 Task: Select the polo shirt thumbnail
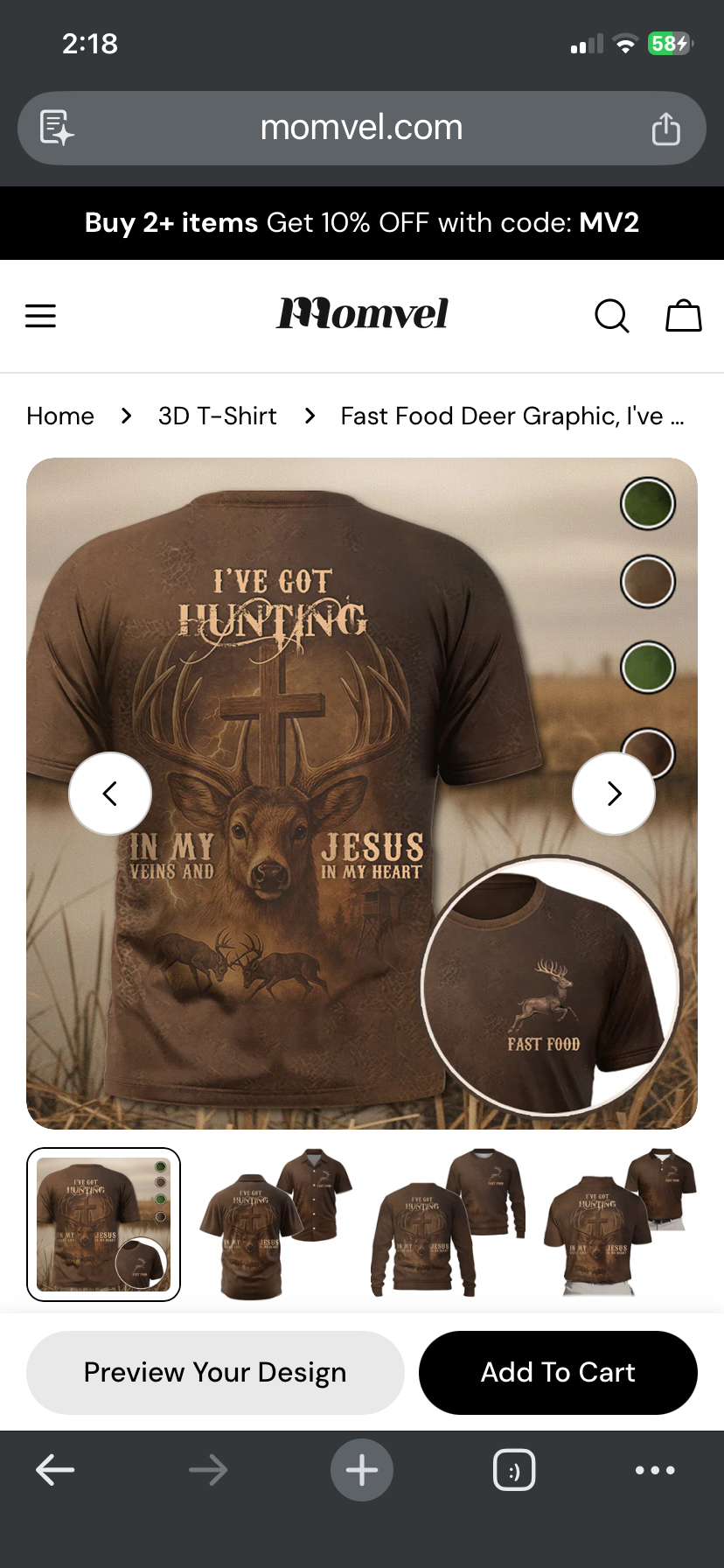tap(620, 1223)
